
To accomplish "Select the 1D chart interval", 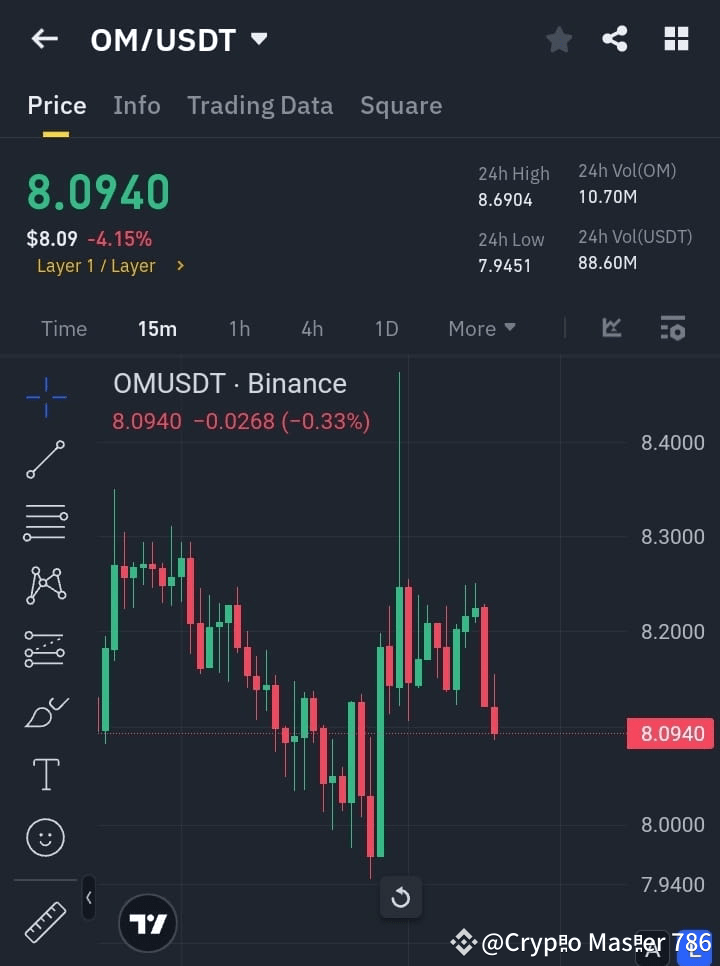I will (386, 328).
